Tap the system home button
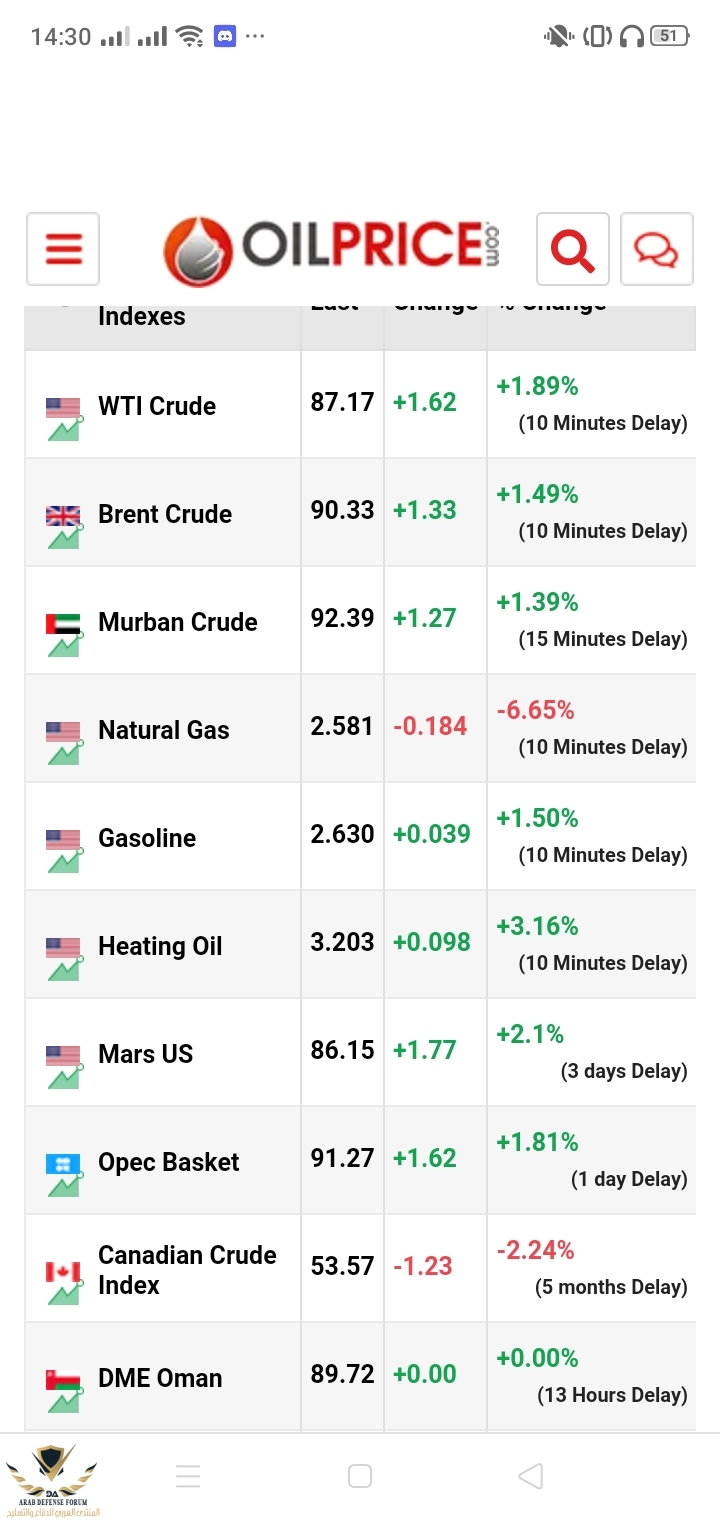This screenshot has width=720, height=1520. click(x=360, y=1476)
